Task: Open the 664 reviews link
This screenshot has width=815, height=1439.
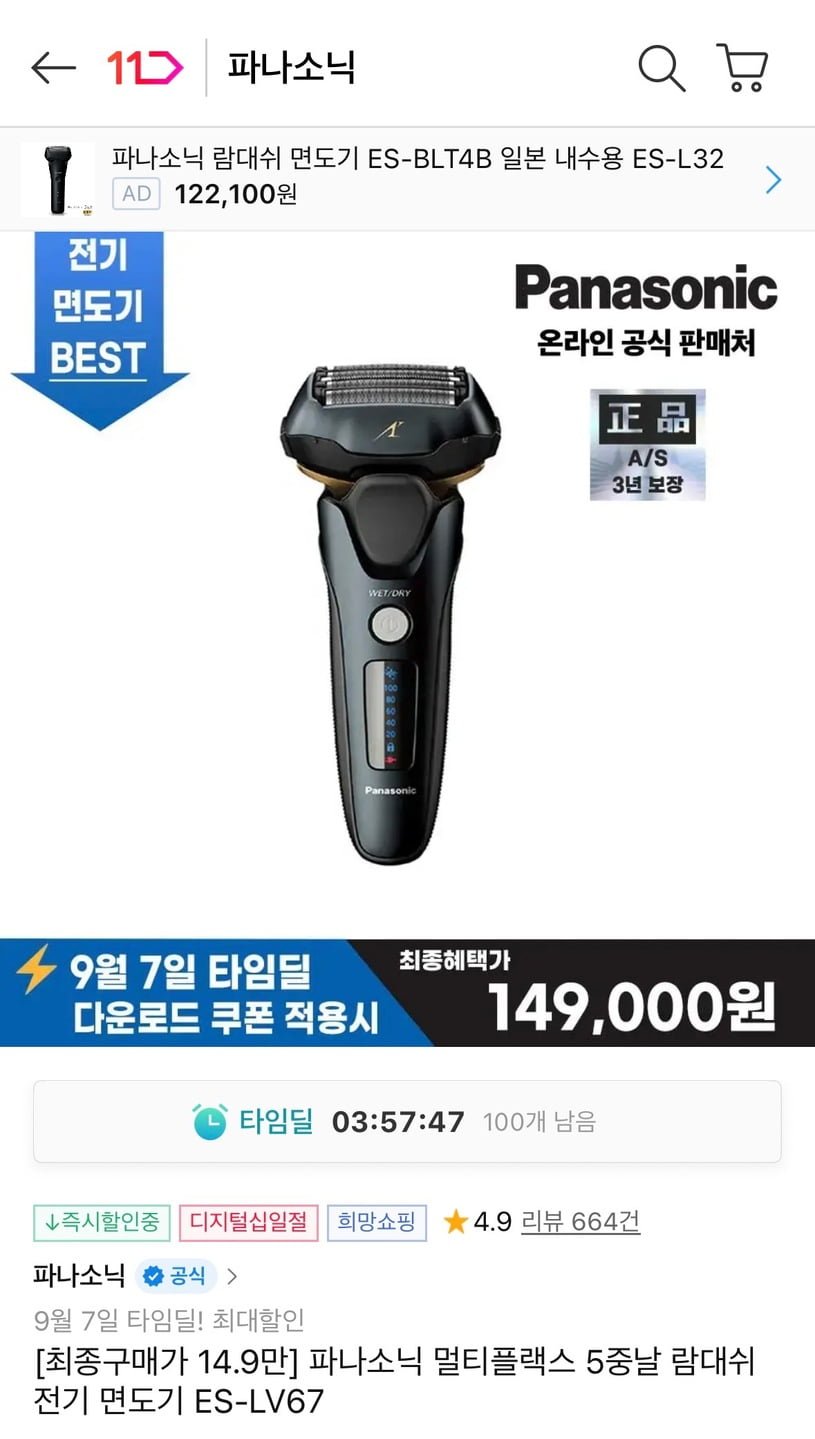Action: click(x=581, y=1221)
